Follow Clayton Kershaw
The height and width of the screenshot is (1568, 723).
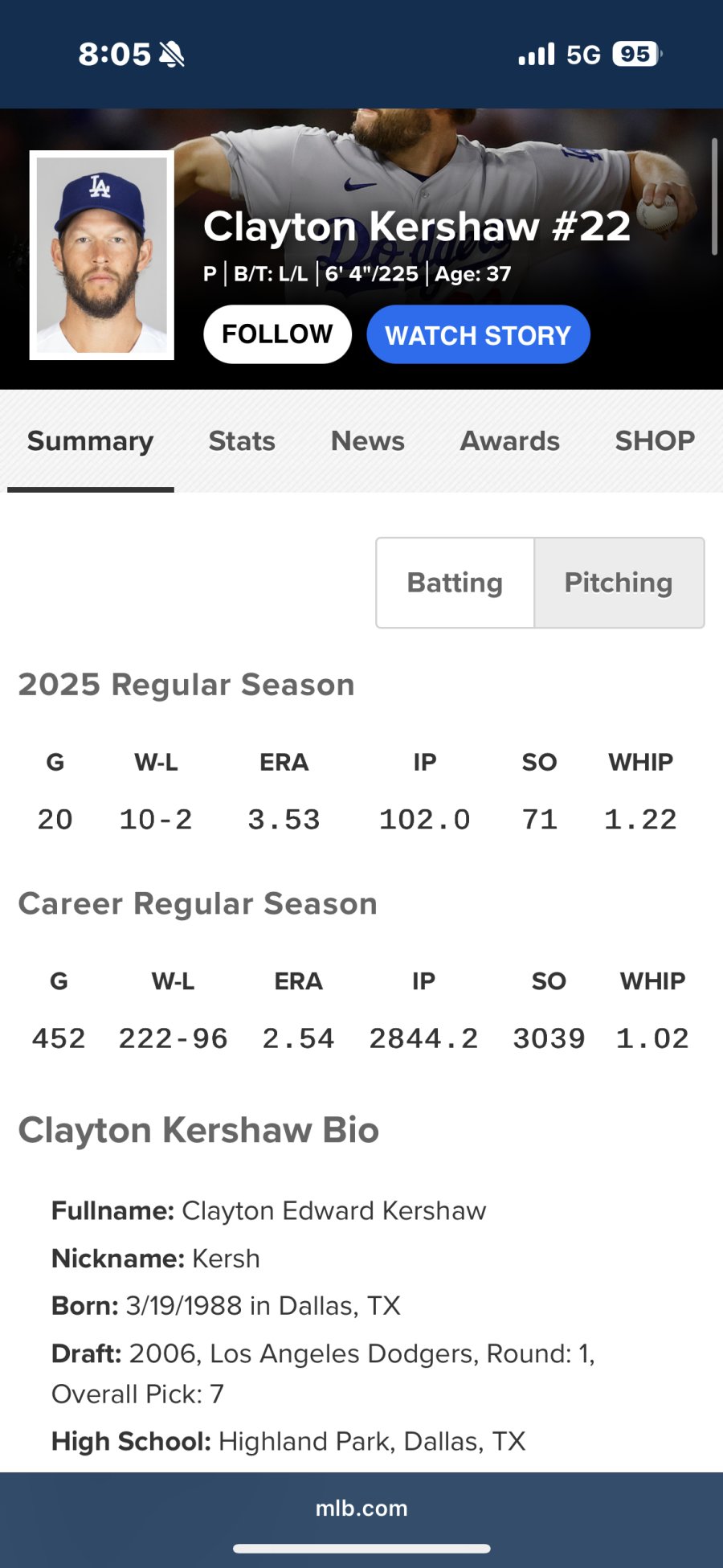(x=277, y=334)
